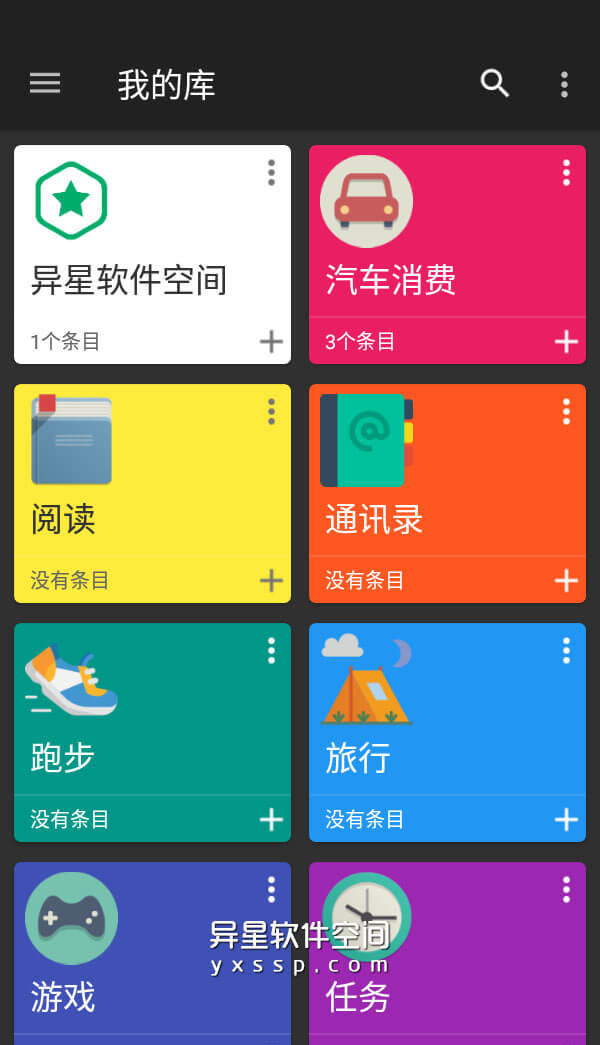Add an entry to 异星软件空间
The image size is (600, 1045).
click(271, 342)
